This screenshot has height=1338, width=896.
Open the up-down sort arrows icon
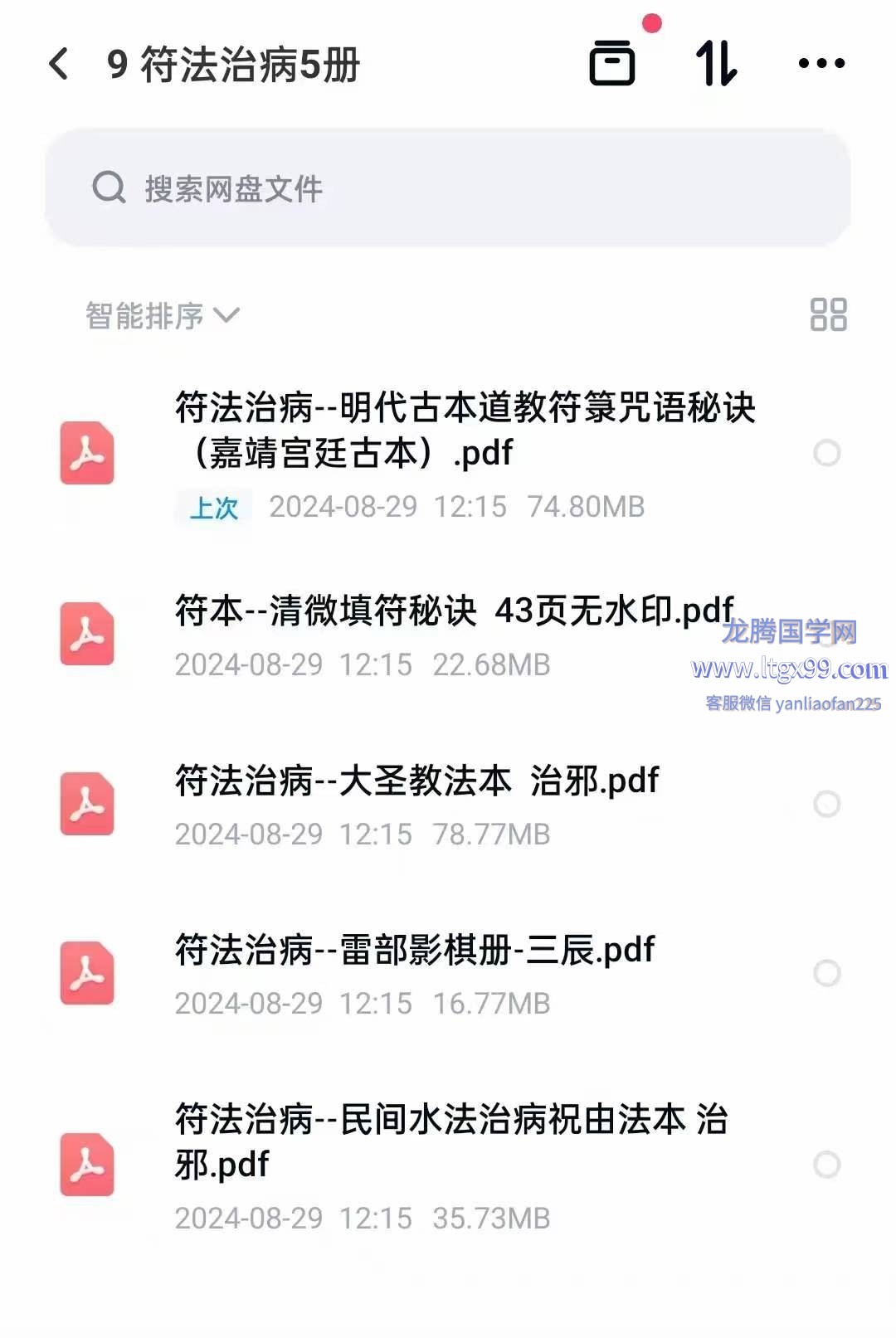[716, 63]
